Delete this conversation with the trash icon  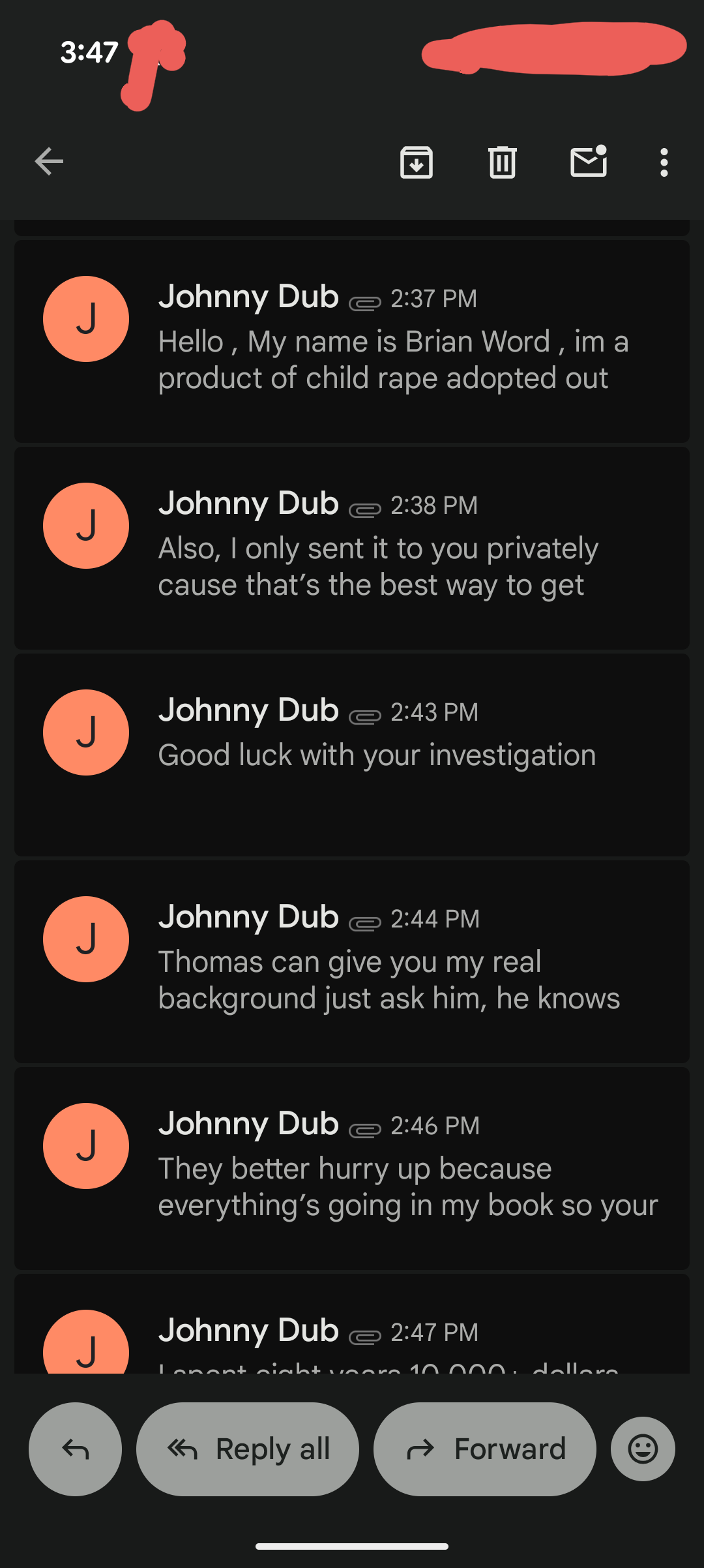coord(502,162)
